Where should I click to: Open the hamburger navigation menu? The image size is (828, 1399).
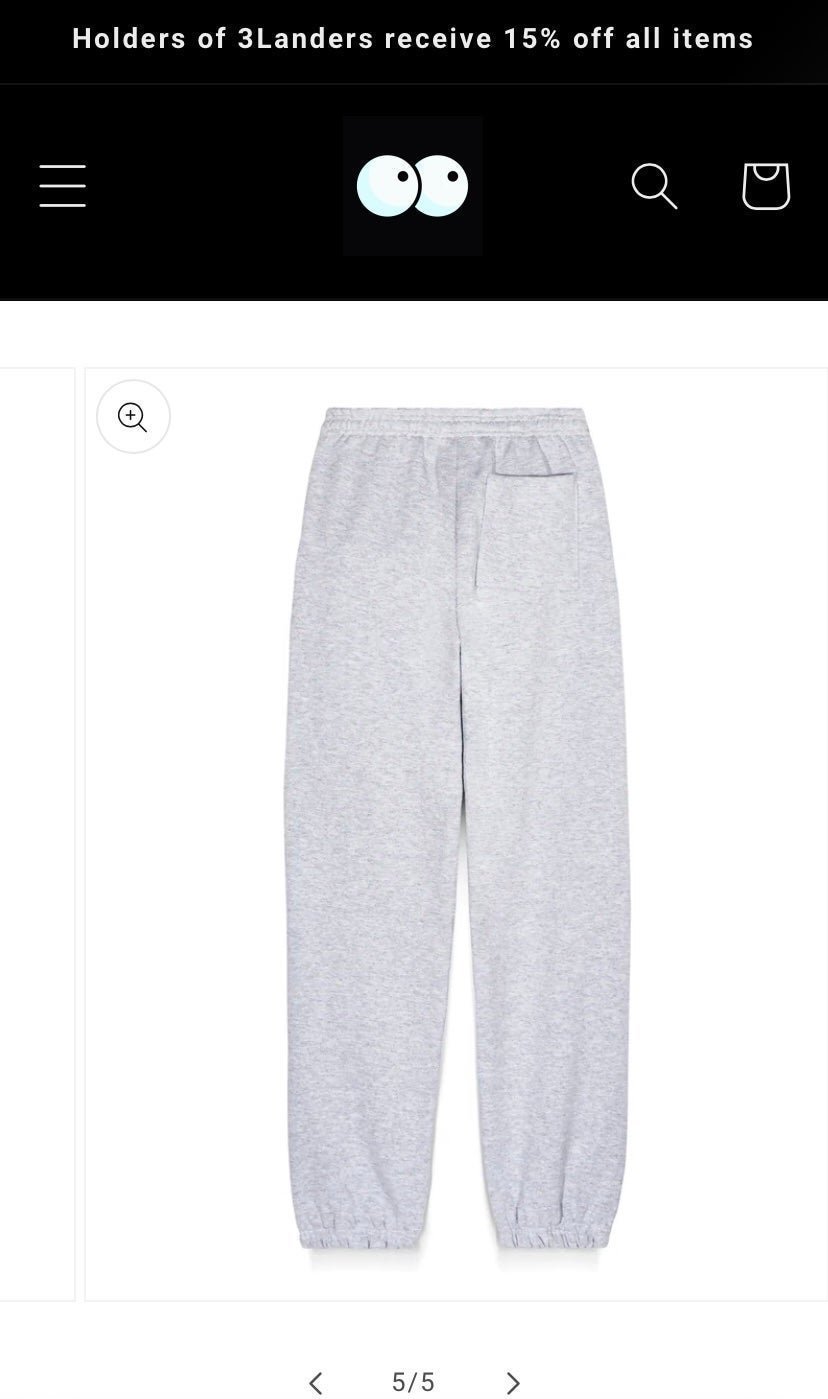pyautogui.click(x=62, y=186)
